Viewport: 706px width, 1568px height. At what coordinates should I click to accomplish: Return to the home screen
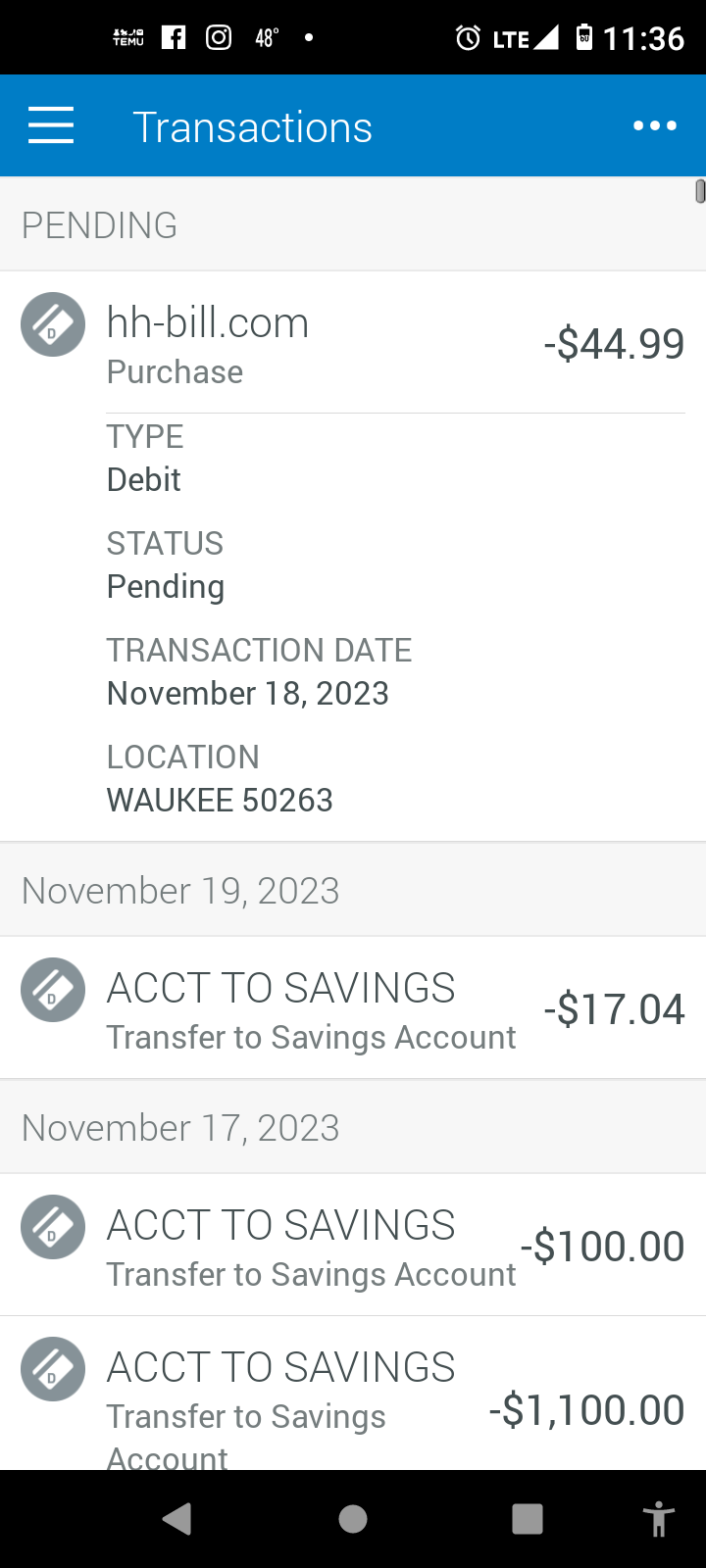click(353, 1519)
